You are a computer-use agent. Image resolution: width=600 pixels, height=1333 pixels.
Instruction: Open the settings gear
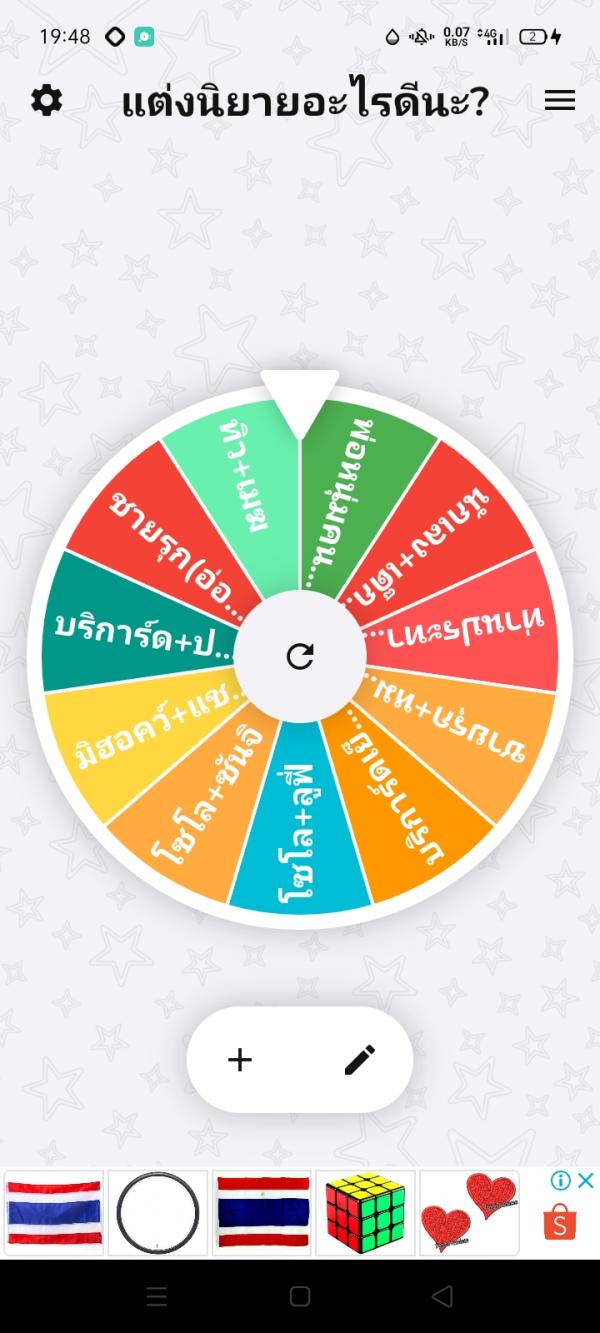[x=47, y=100]
